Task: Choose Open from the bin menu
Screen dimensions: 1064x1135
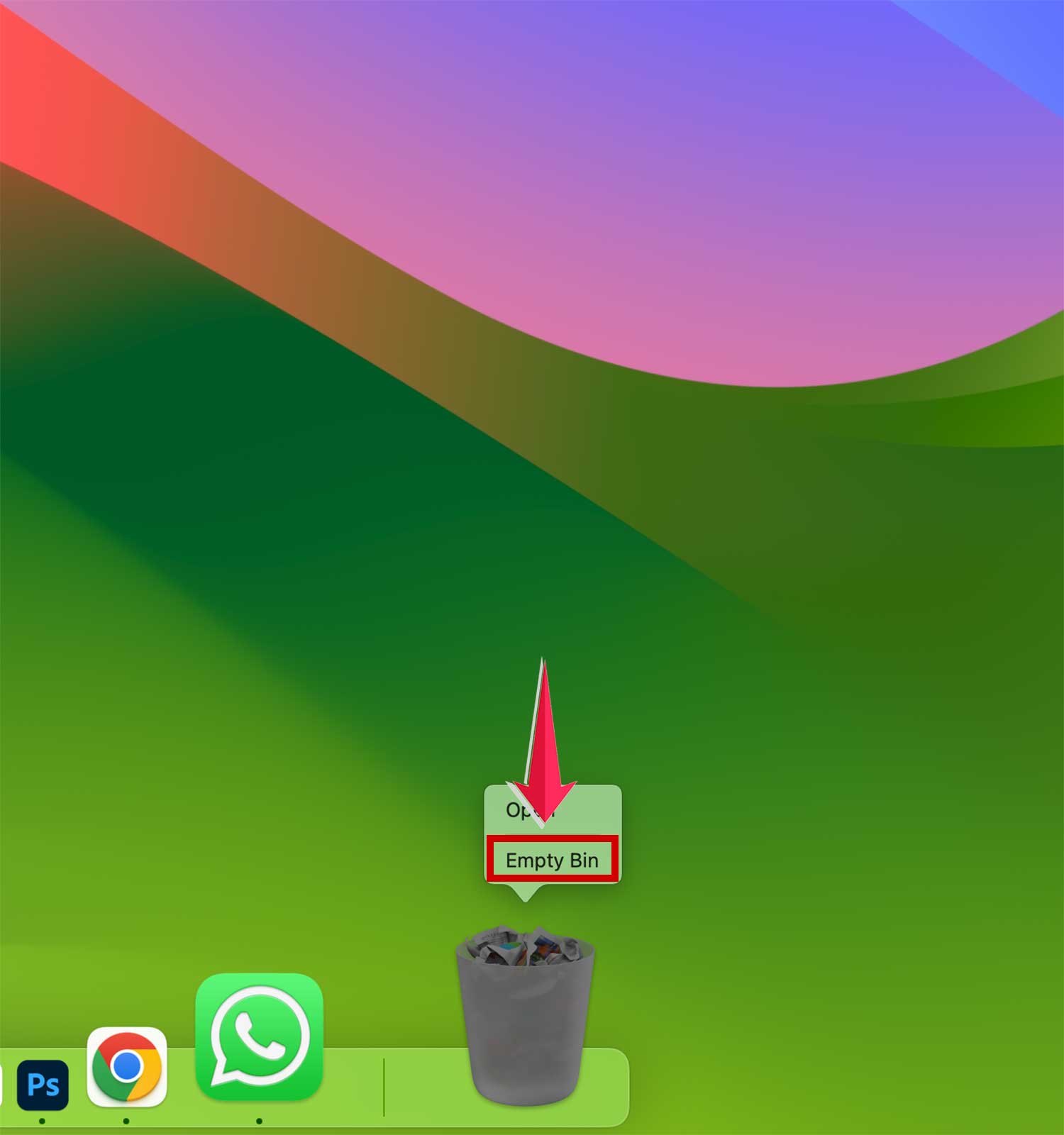Action: (515, 809)
